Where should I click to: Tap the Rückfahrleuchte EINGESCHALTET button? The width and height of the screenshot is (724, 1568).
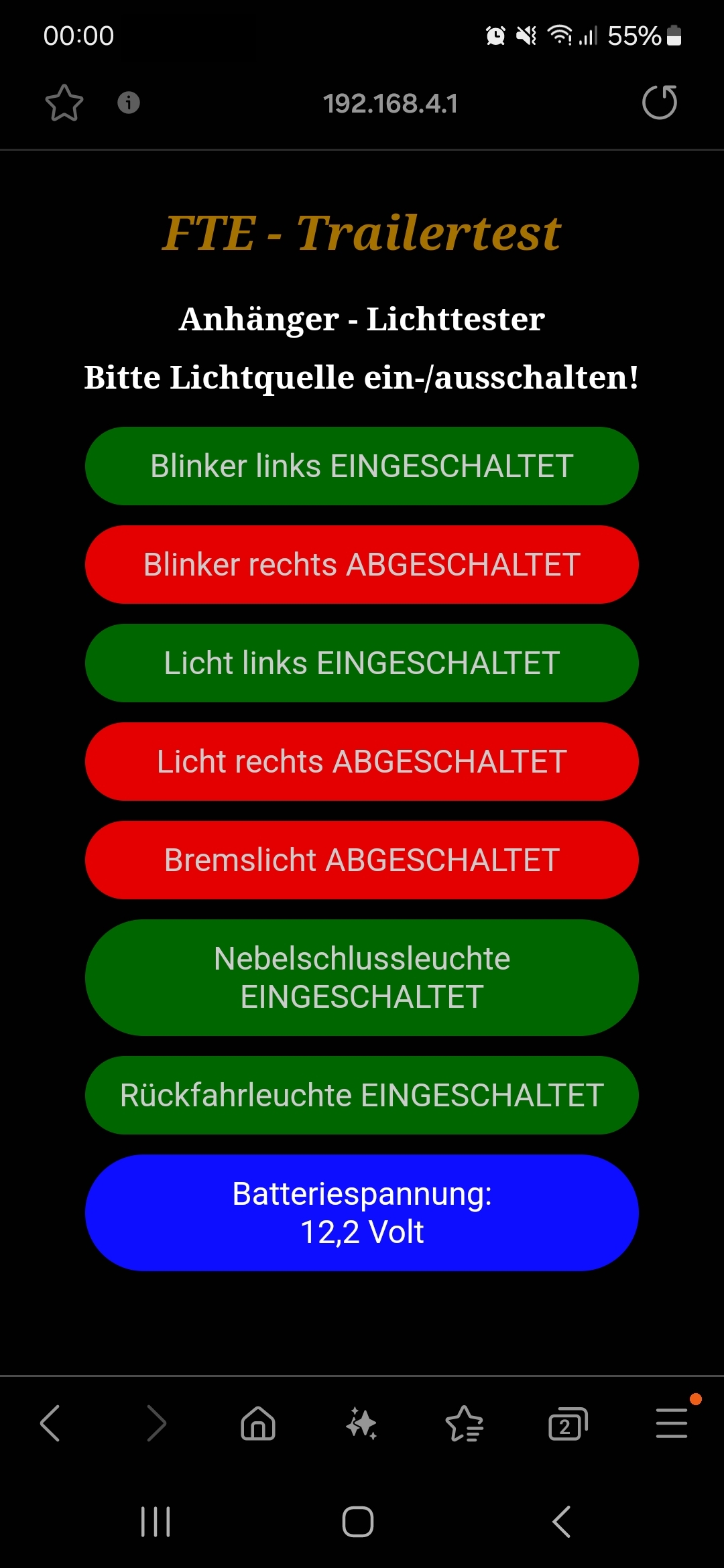[362, 1096]
